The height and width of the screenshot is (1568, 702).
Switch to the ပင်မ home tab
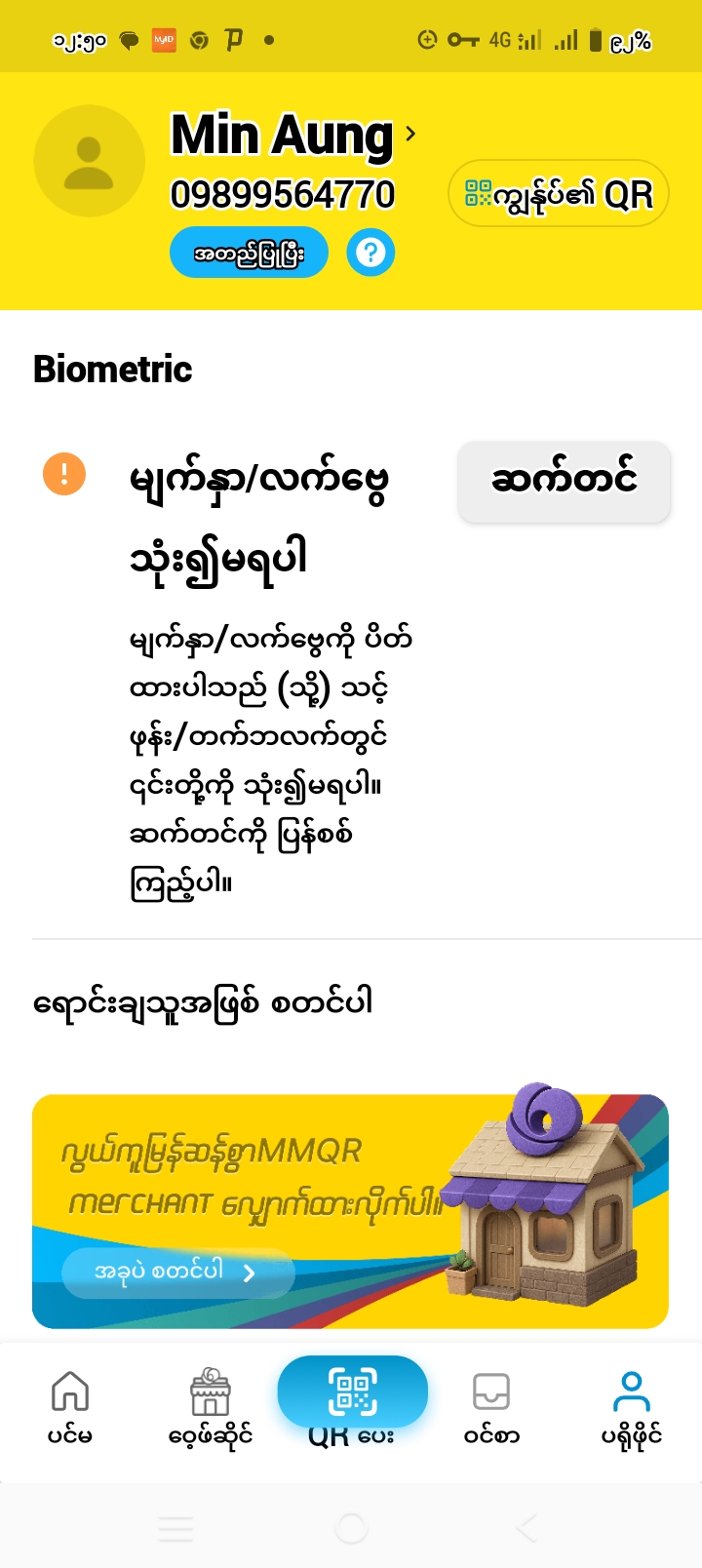click(x=70, y=1406)
